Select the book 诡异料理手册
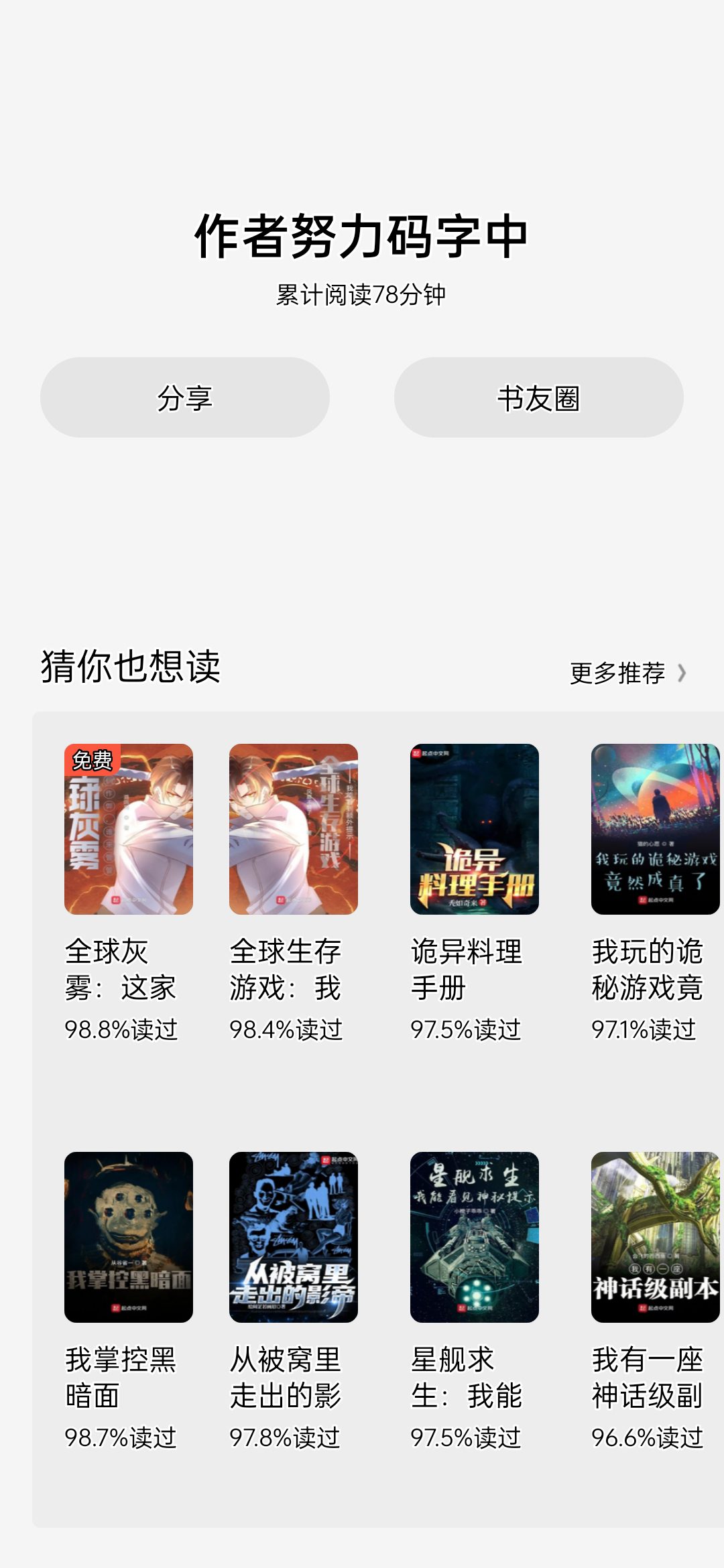 click(x=475, y=829)
